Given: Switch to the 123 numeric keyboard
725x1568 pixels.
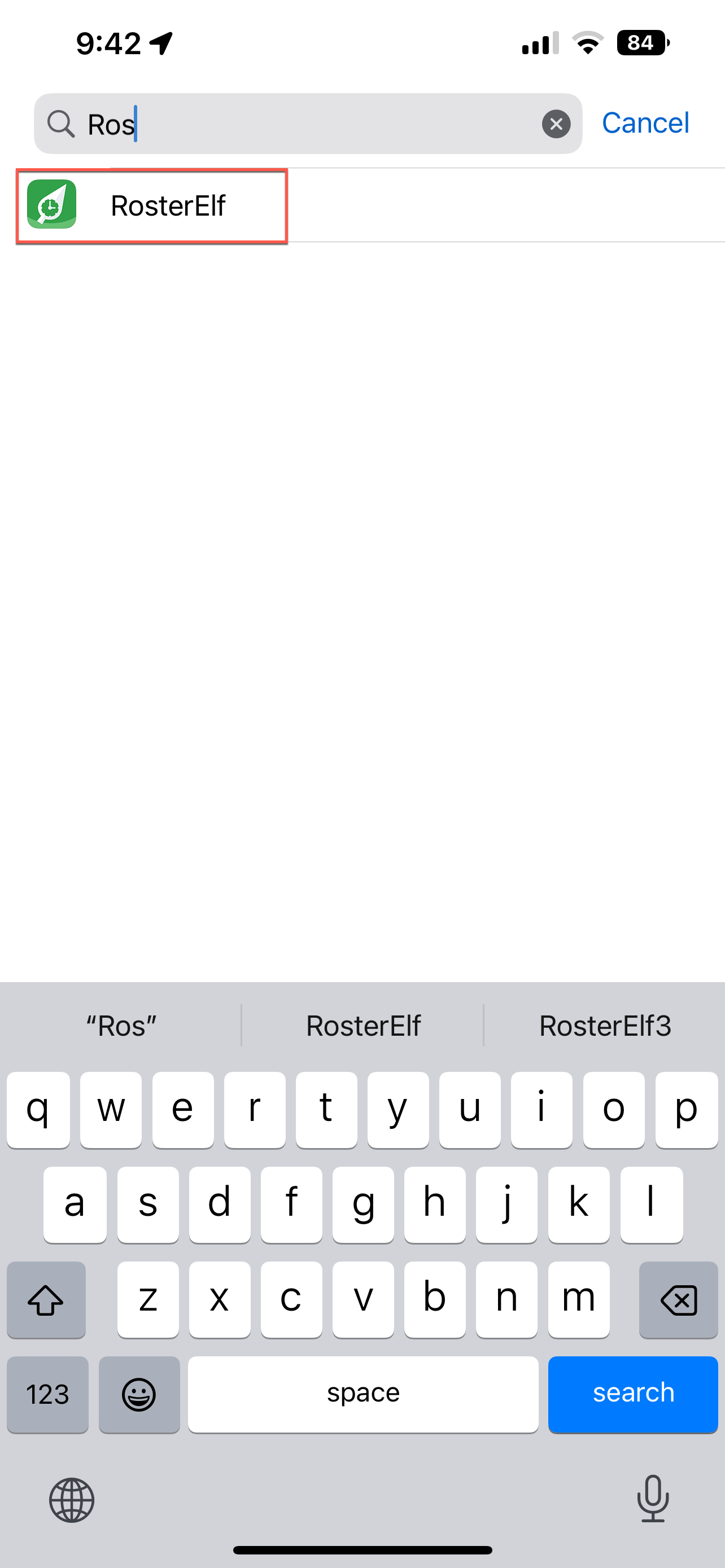Looking at the screenshot, I should coord(47,1393).
